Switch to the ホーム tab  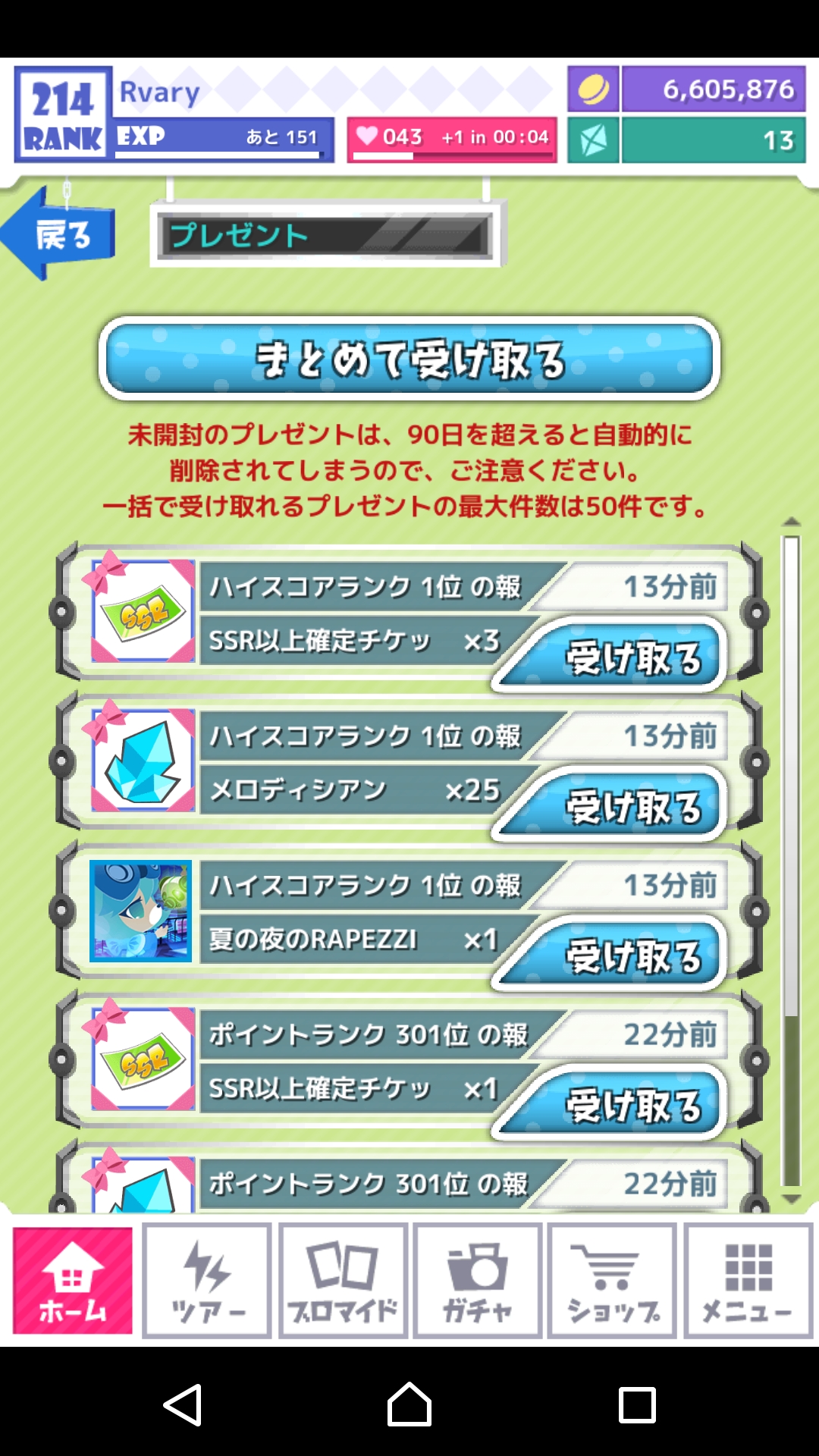(73, 1281)
